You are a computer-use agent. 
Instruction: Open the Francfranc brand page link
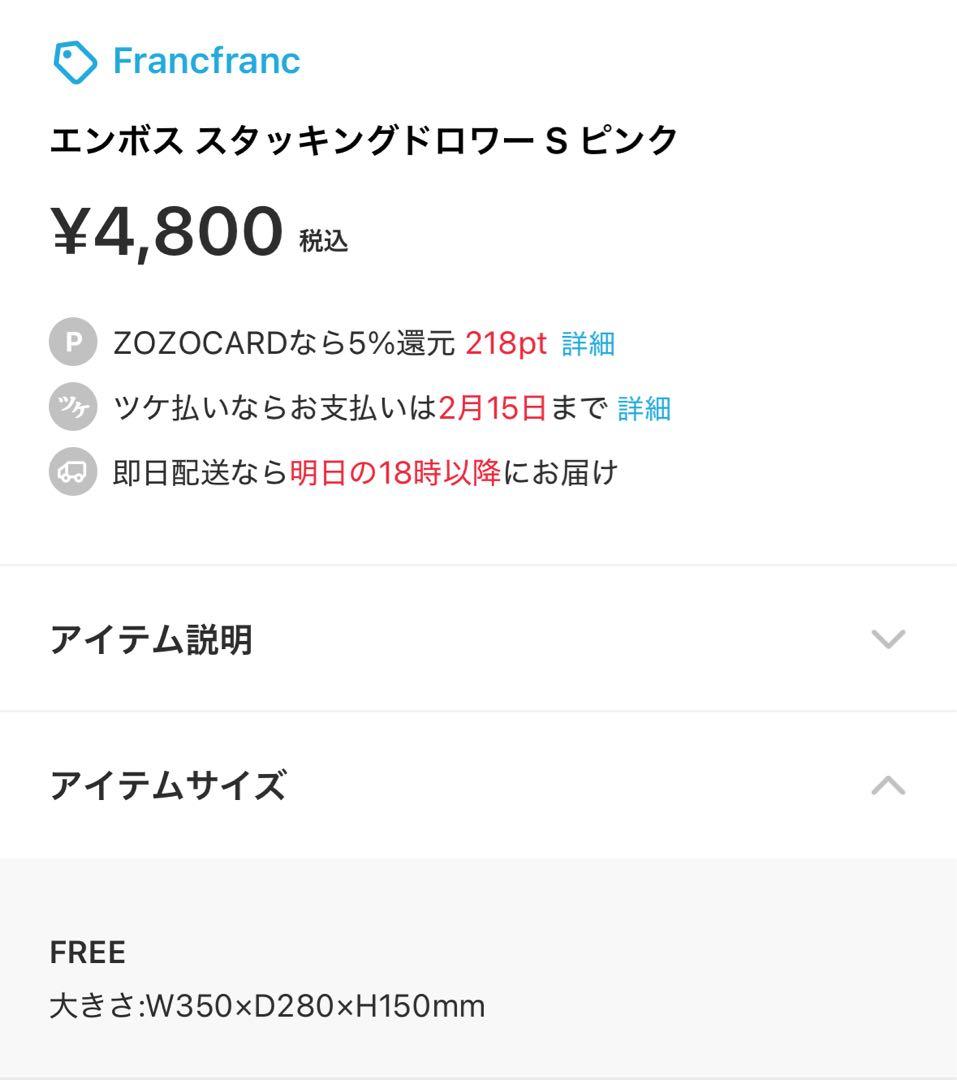205,61
